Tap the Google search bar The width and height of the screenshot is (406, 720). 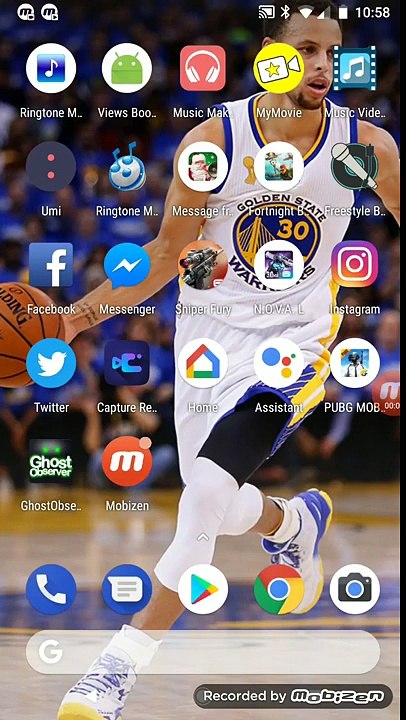(x=203, y=652)
